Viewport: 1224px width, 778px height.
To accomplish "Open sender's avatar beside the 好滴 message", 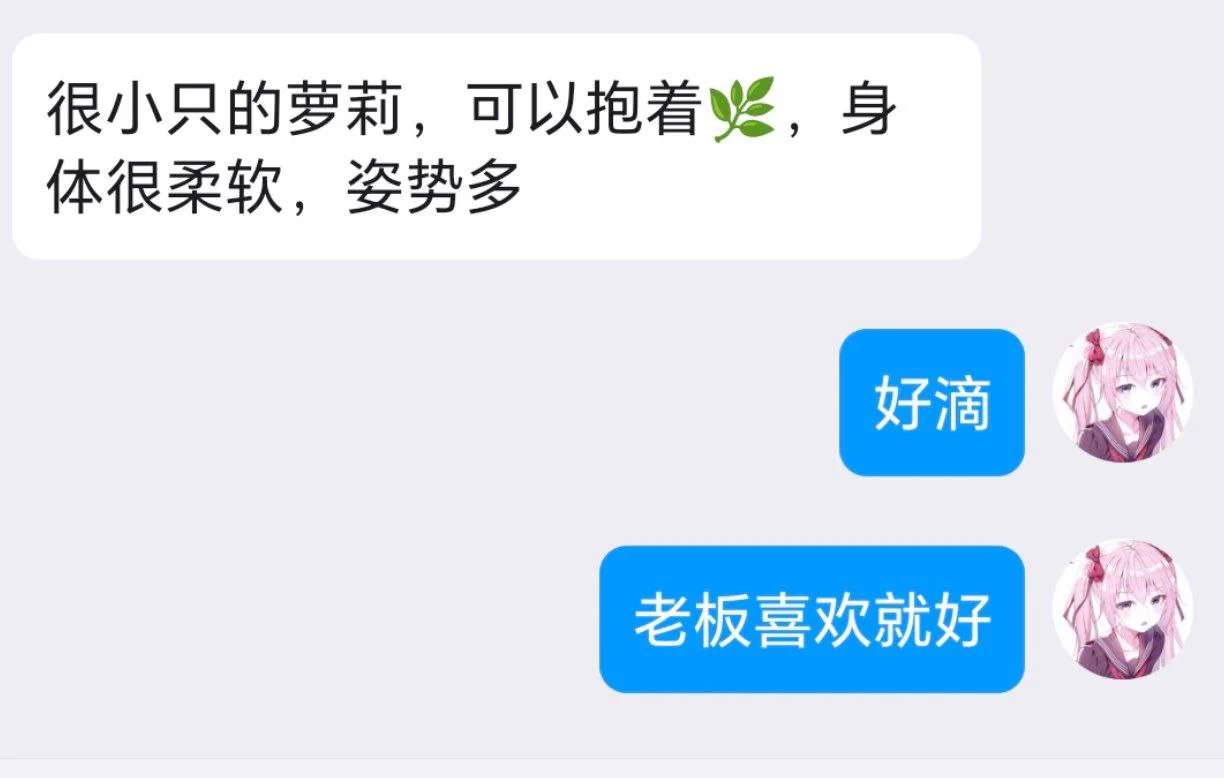I will [1123, 392].
